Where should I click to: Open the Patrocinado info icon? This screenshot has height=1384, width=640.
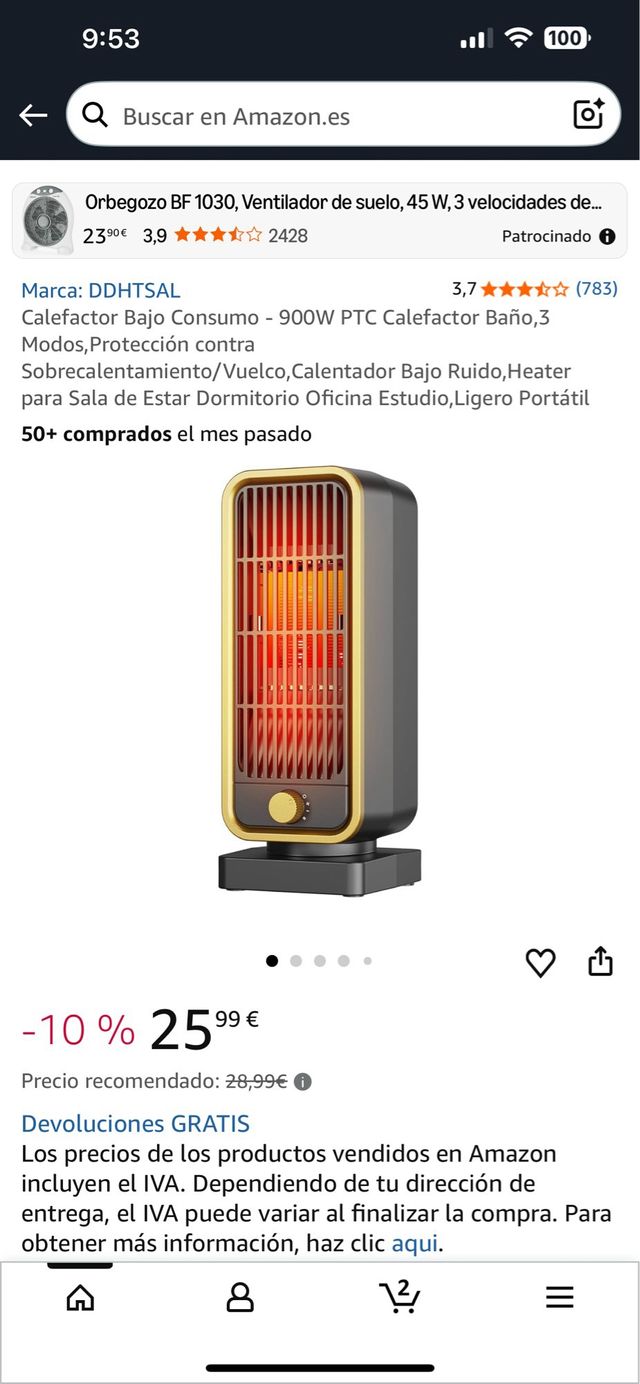[607, 237]
